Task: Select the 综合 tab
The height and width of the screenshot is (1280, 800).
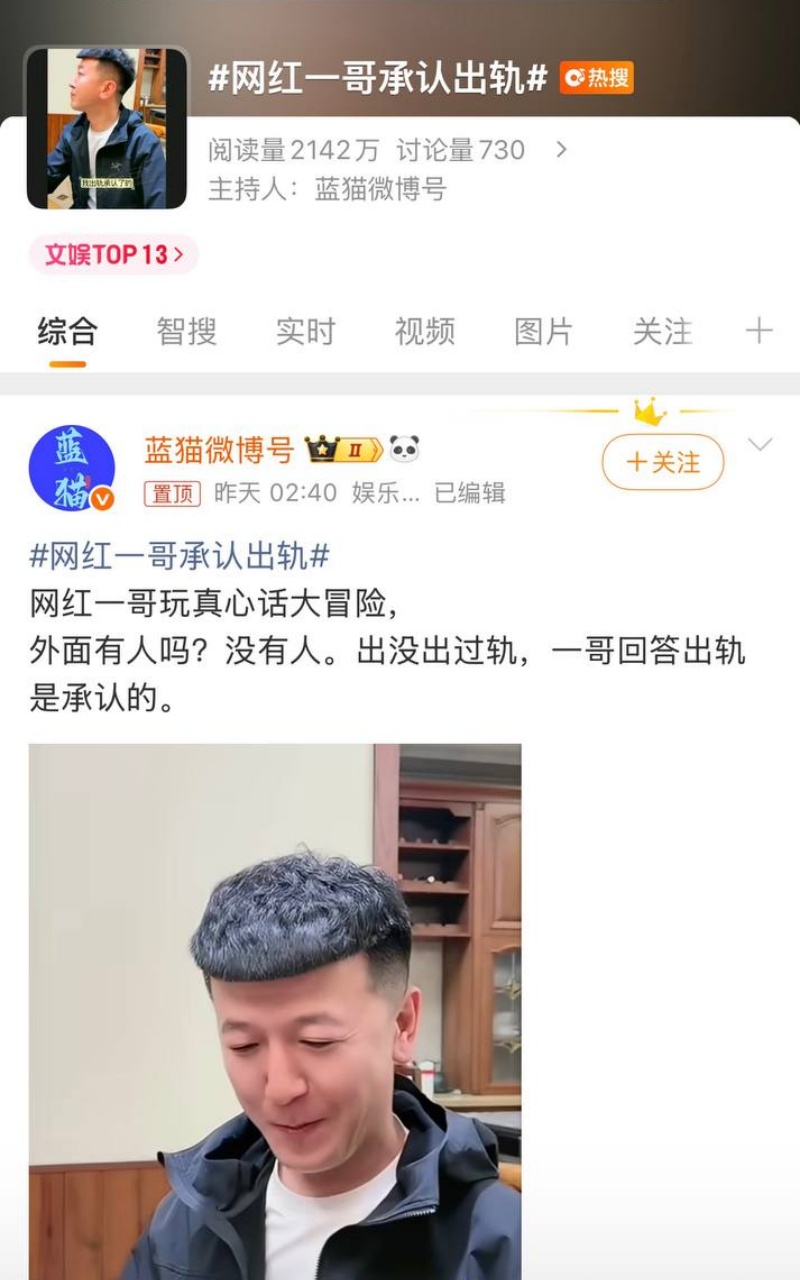Action: coord(67,331)
